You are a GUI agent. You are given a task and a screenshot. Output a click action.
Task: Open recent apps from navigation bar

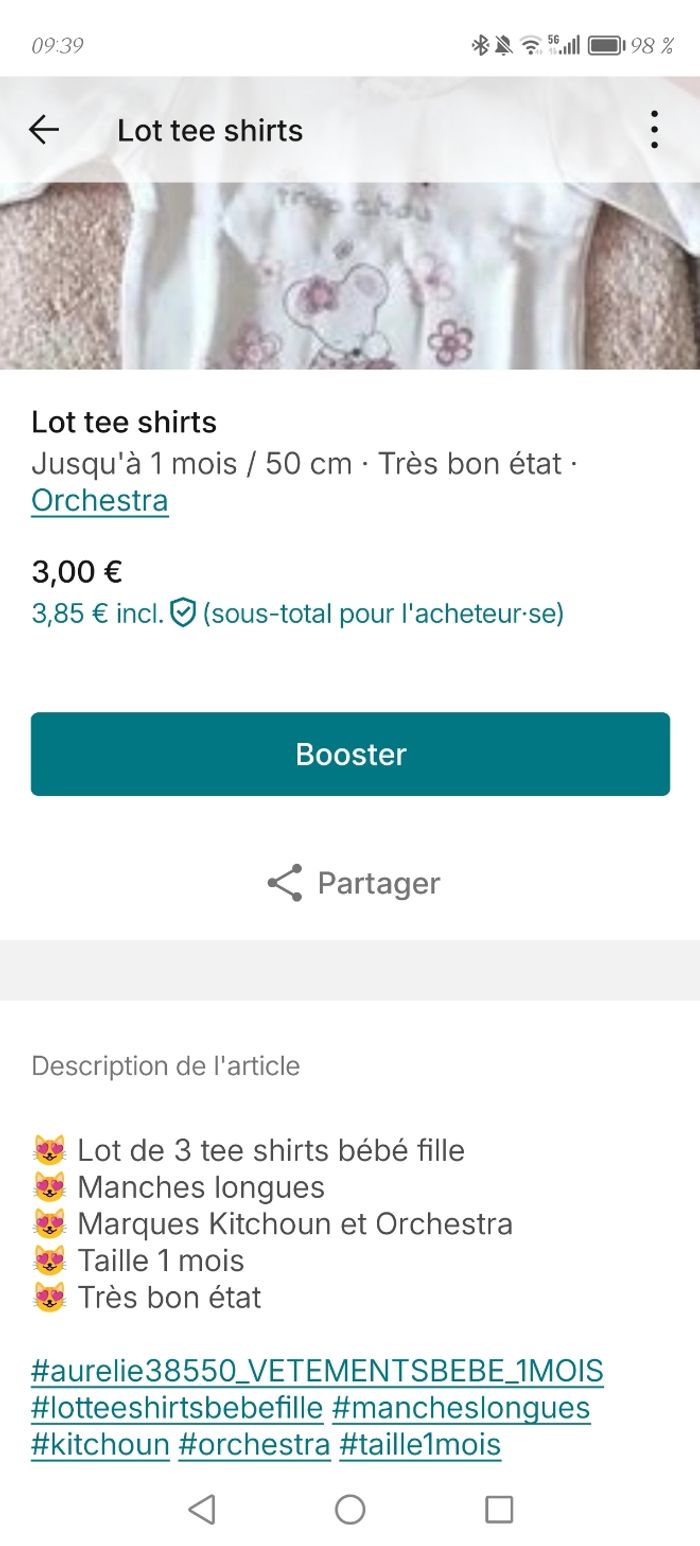(x=498, y=1509)
